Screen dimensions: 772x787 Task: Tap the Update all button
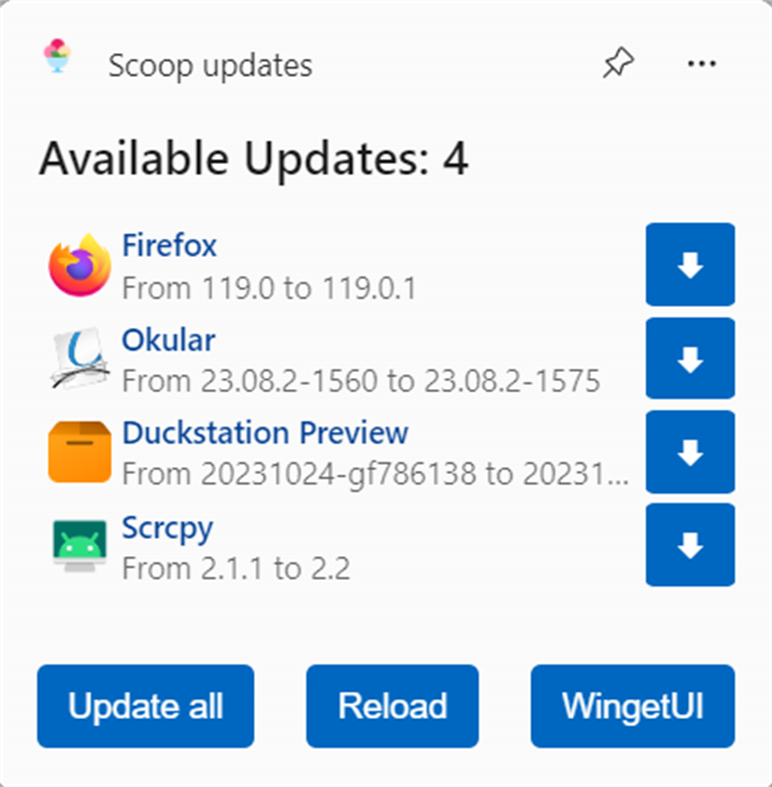pyautogui.click(x=146, y=706)
